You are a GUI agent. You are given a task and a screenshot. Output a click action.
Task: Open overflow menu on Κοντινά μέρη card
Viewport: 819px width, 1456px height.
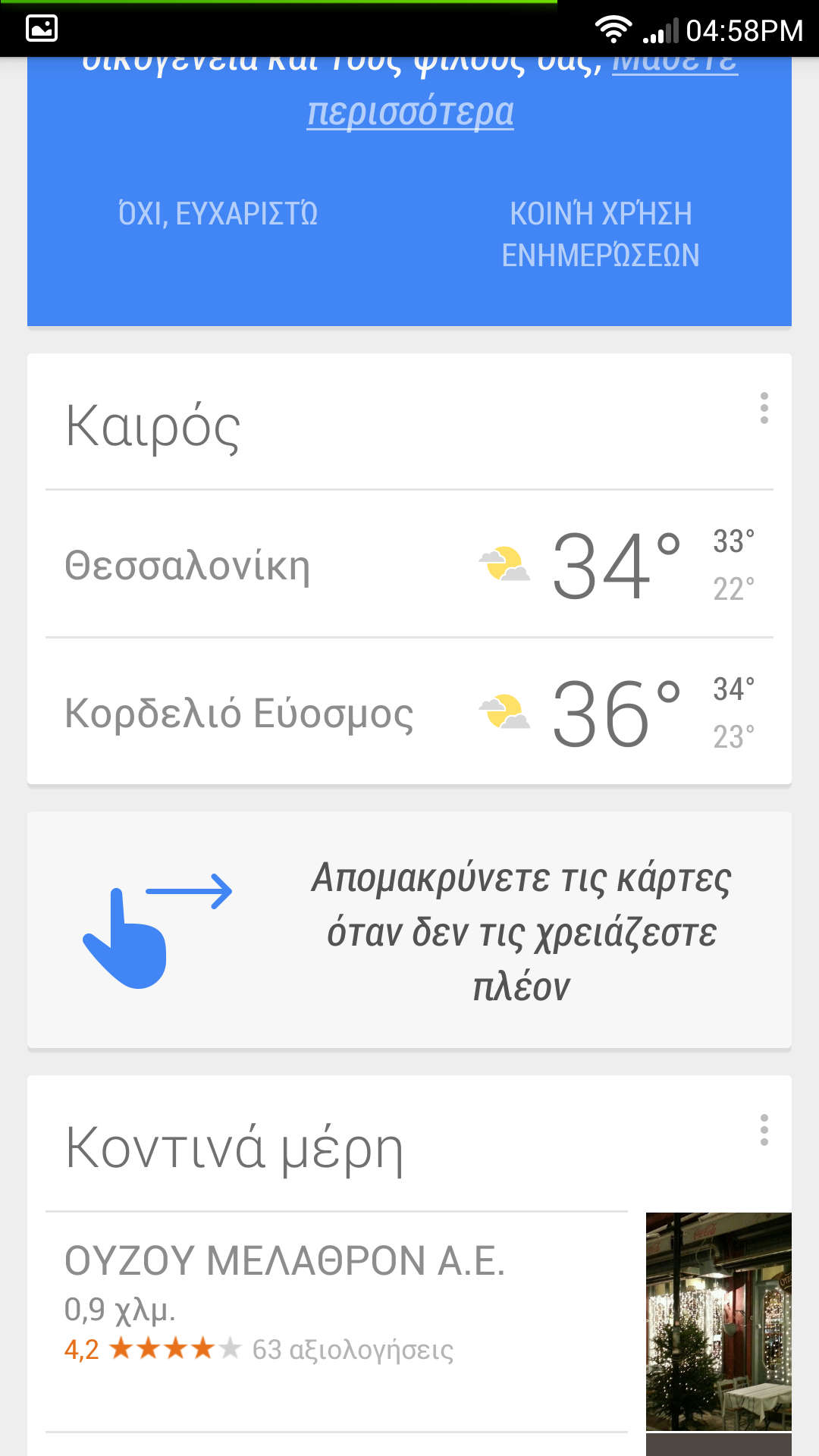point(764,1131)
